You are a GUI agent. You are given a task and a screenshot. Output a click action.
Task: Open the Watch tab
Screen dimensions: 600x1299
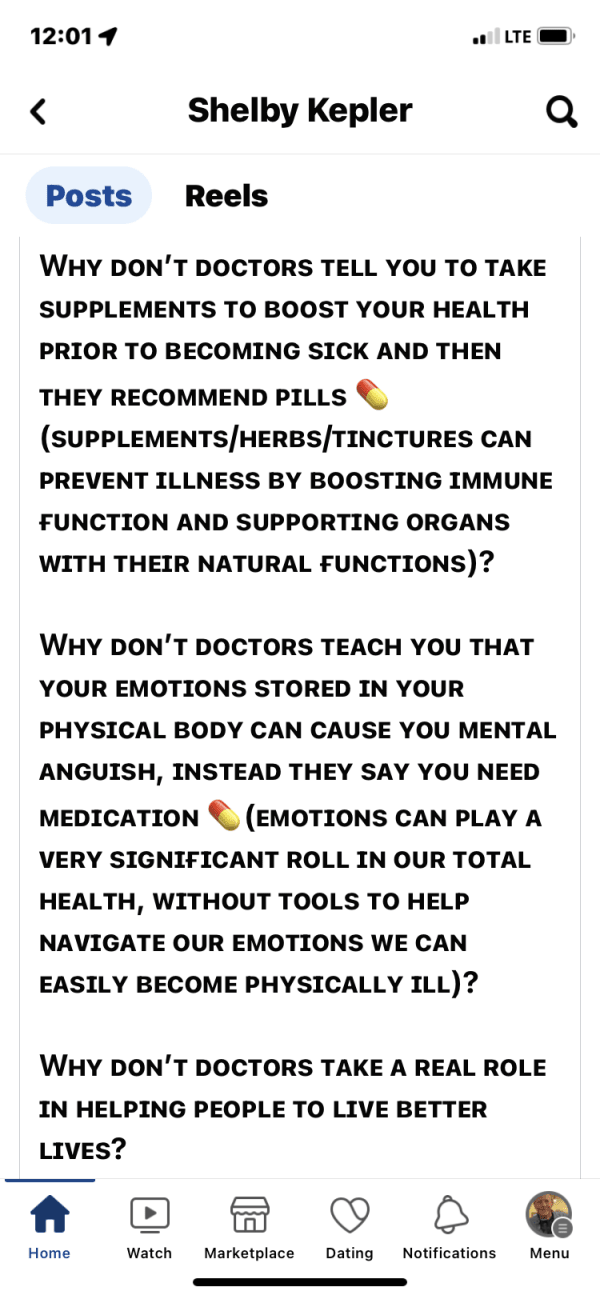(x=149, y=1228)
